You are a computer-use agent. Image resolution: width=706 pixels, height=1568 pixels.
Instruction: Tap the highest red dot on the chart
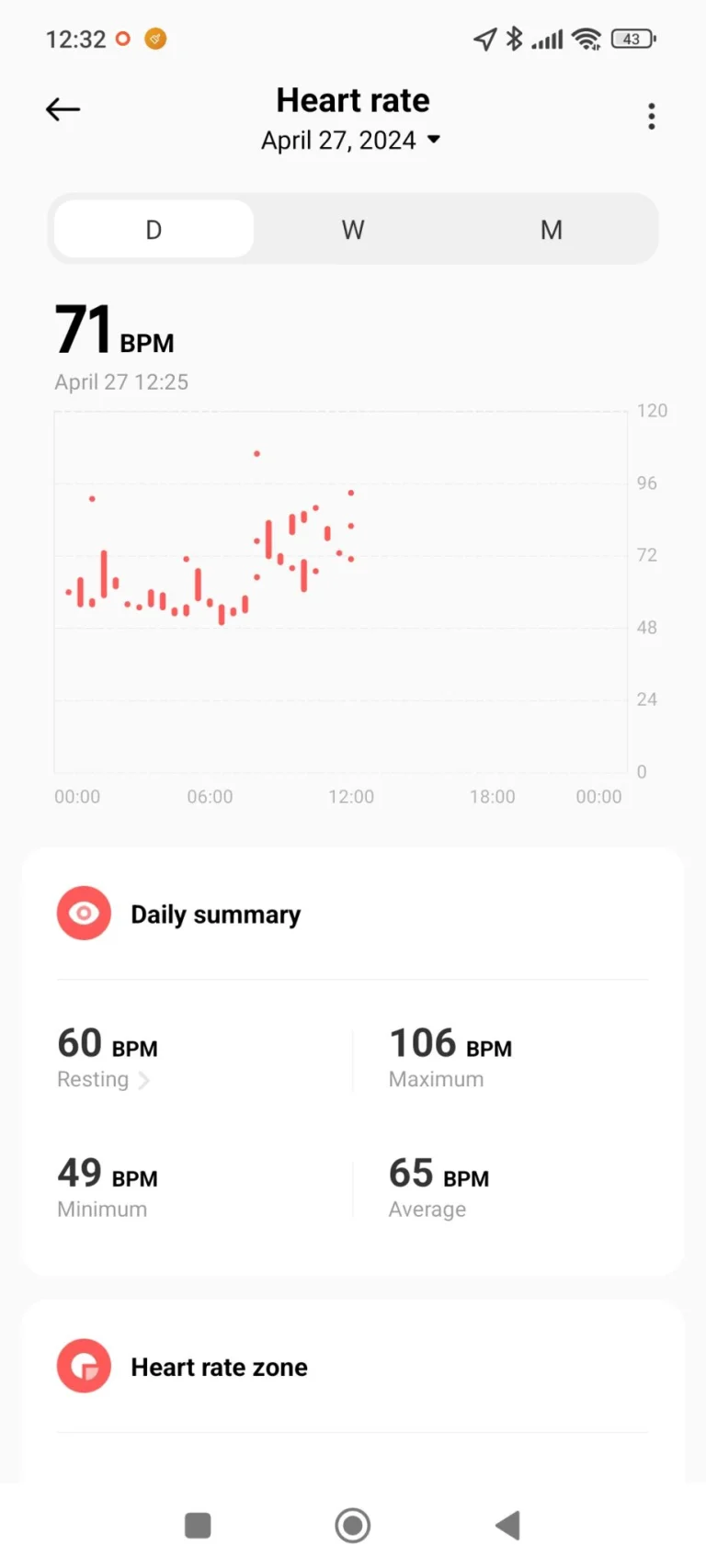pyautogui.click(x=256, y=453)
